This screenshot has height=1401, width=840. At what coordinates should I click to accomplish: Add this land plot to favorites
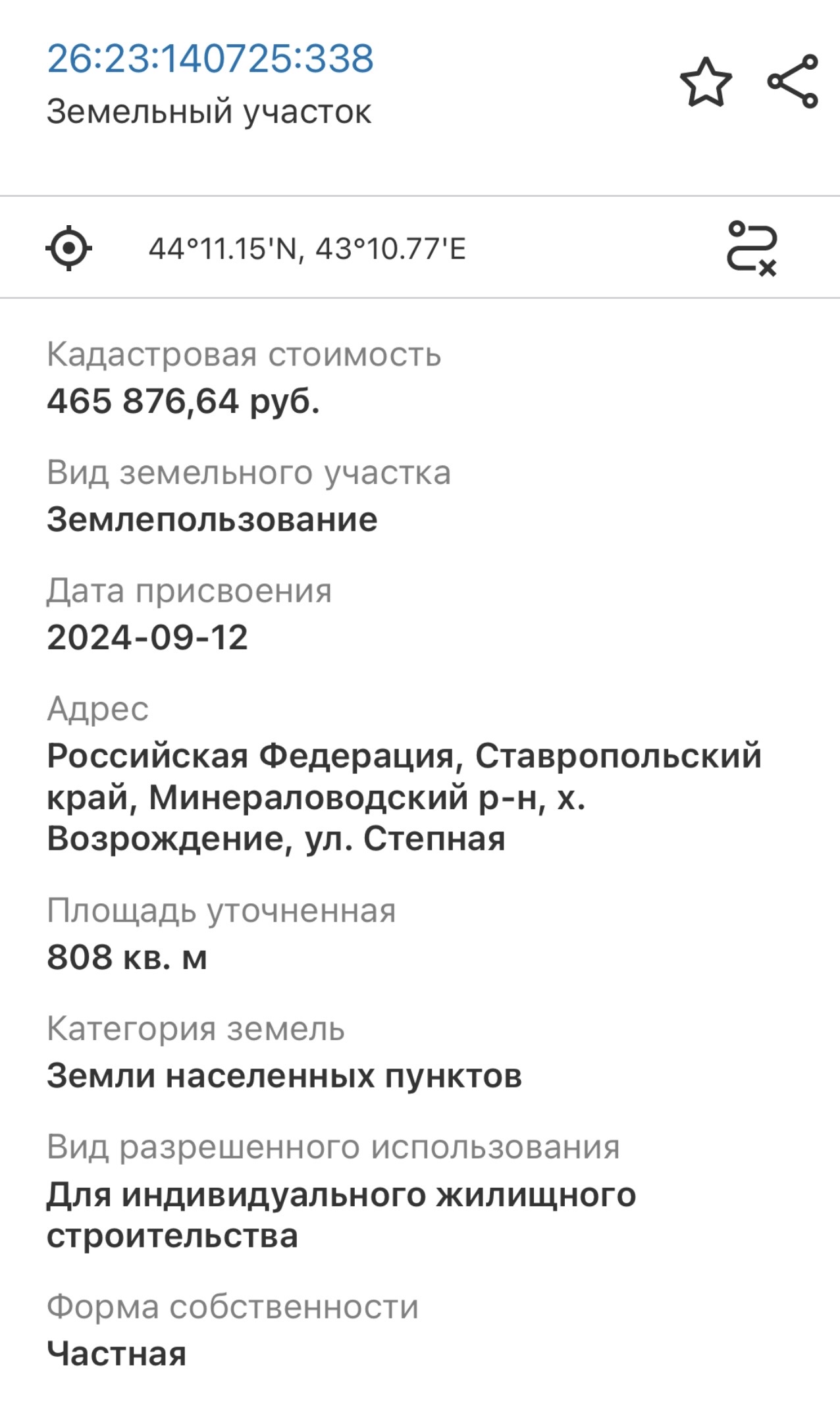(x=705, y=82)
